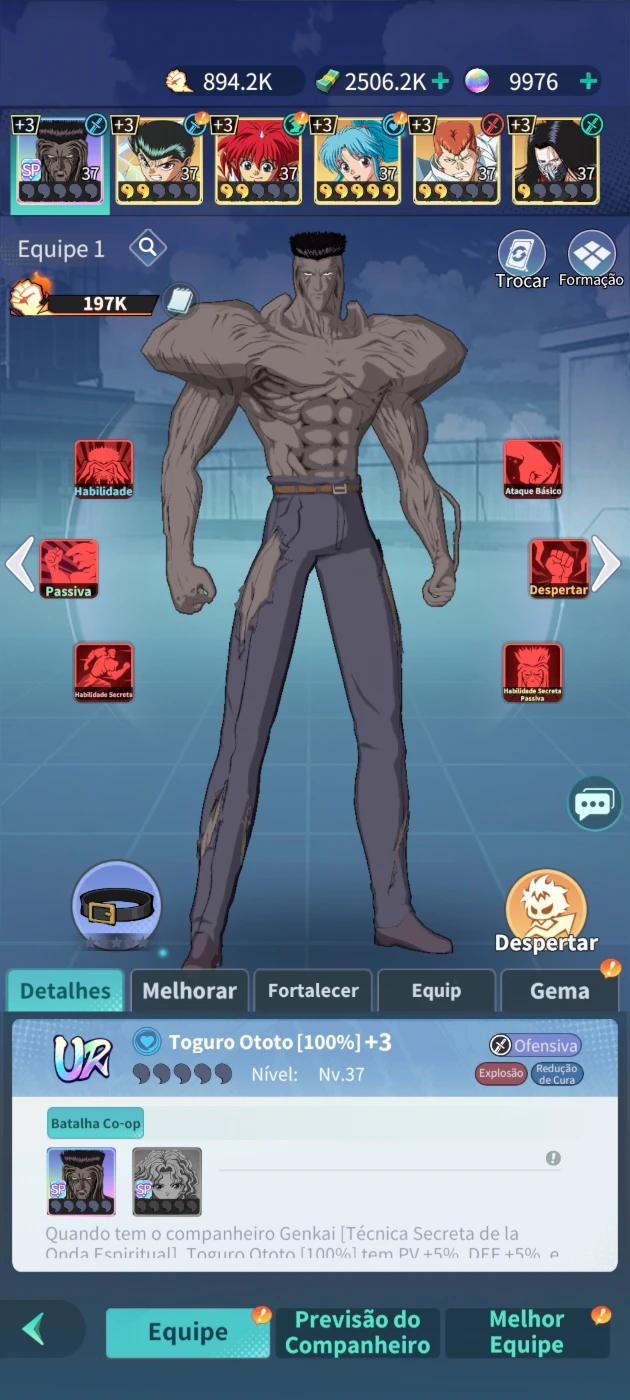Viewport: 630px width, 1400px height.
Task: Open the belt equipment slot
Action: [x=117, y=906]
